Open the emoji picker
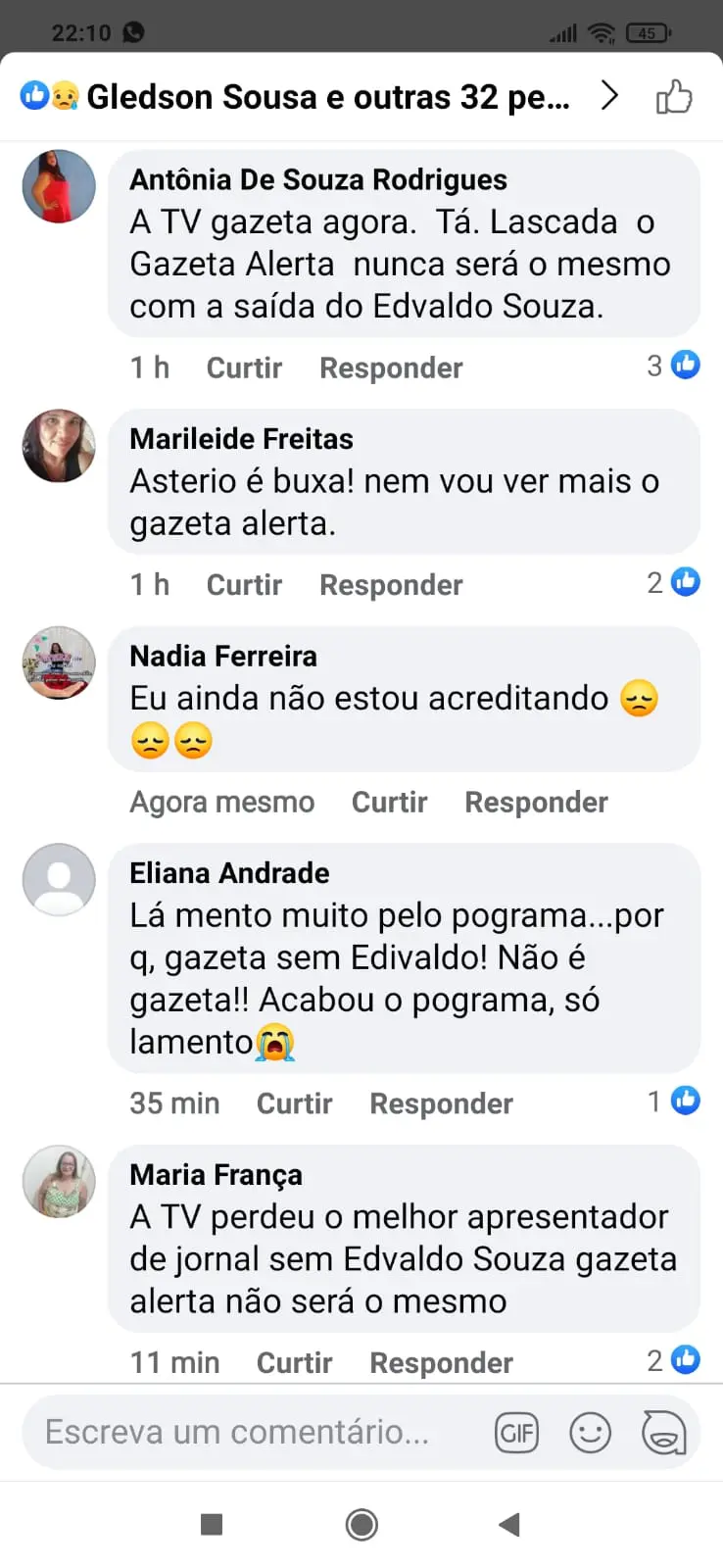The height and width of the screenshot is (1568, 723). pos(590,1433)
